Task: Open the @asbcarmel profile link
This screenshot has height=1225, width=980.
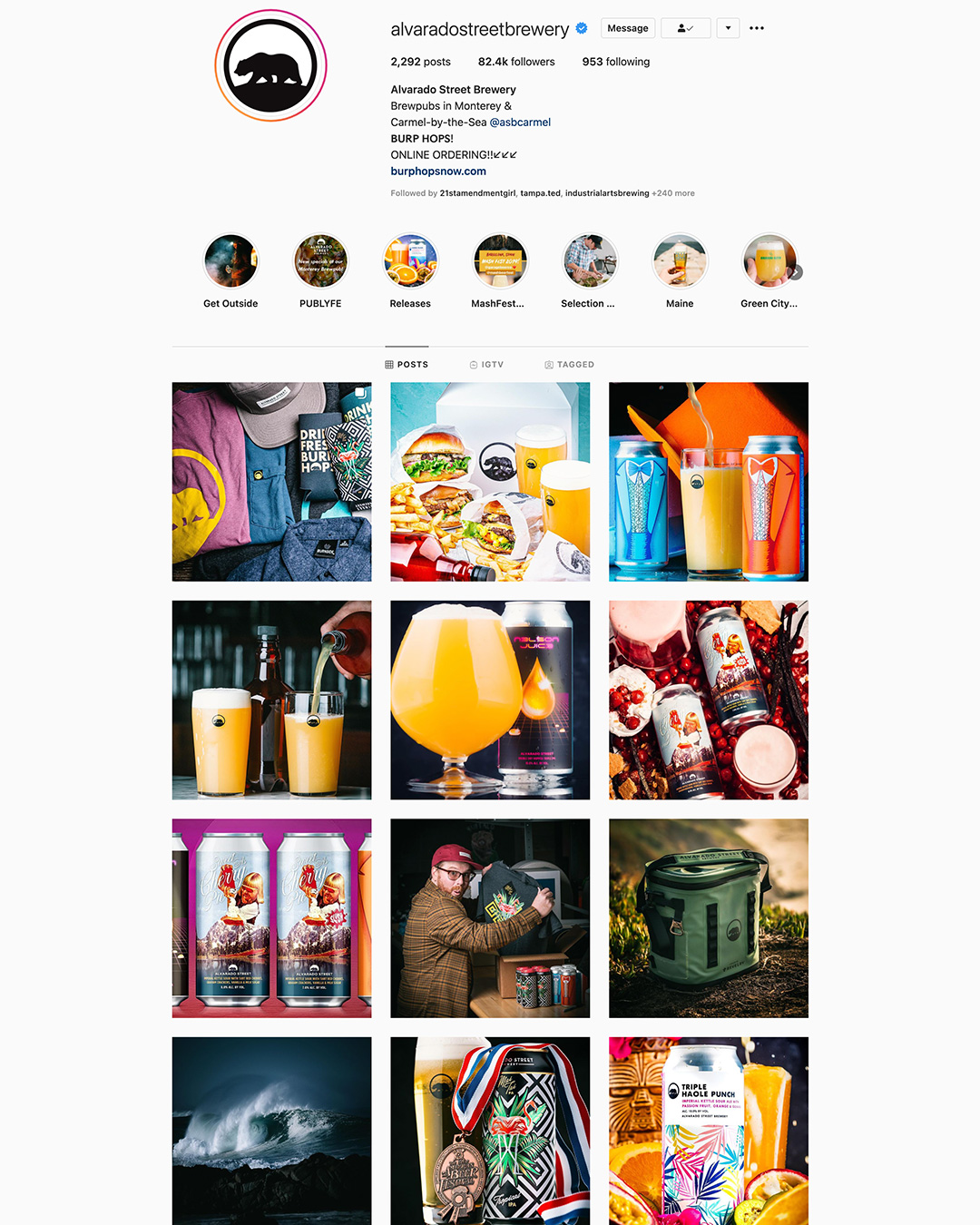Action: click(520, 122)
